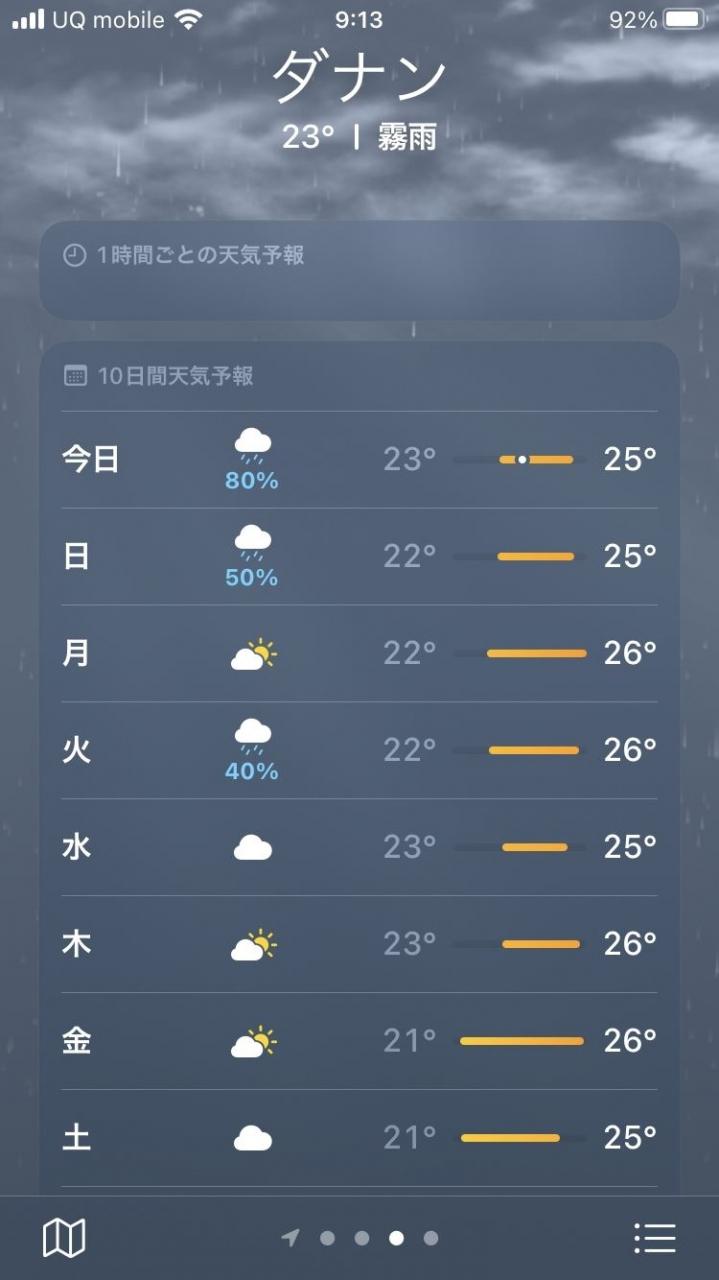Open the weather map
719x1280 pixels.
pyautogui.click(x=64, y=1238)
